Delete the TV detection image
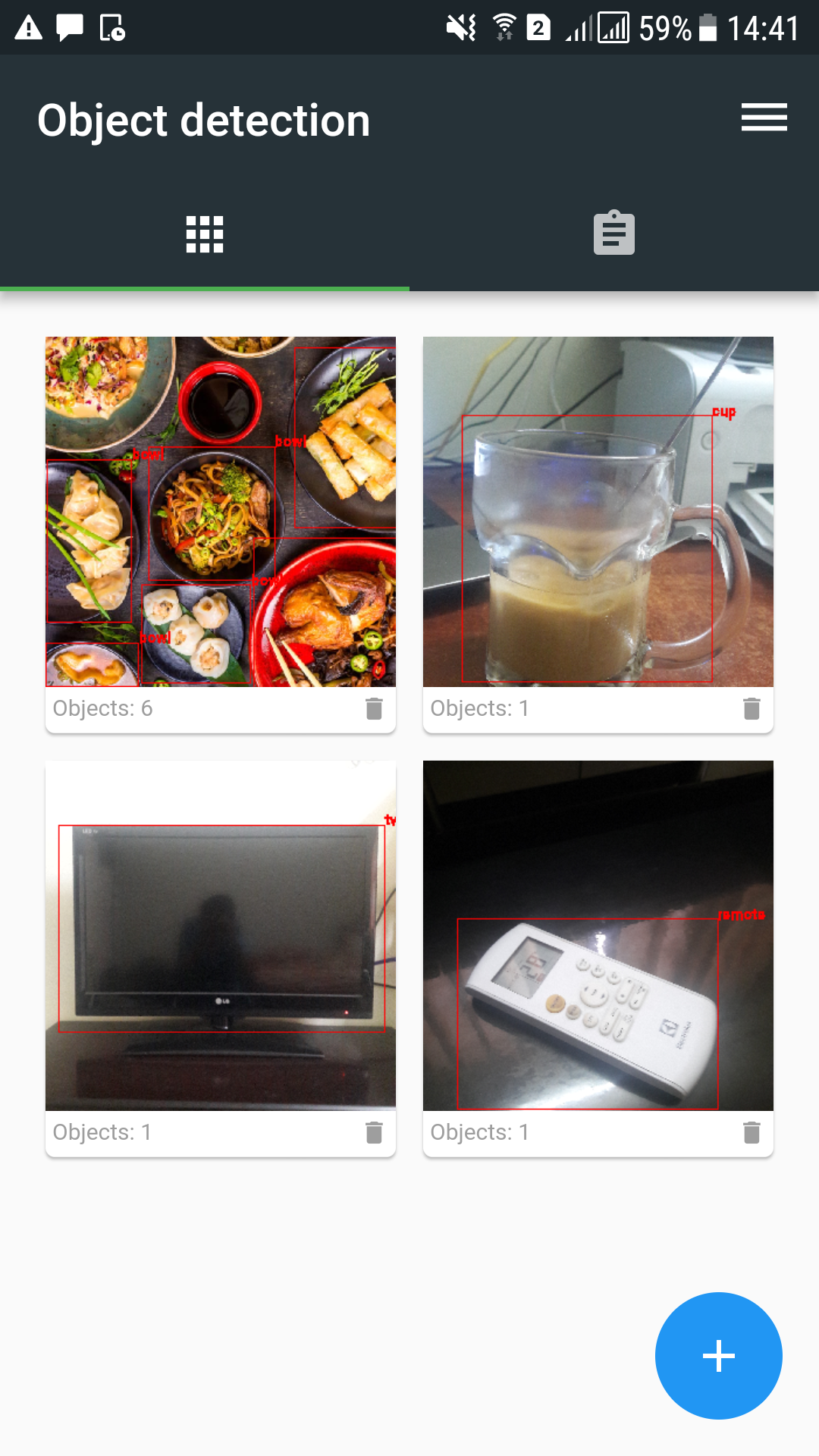This screenshot has width=819, height=1456. click(374, 1132)
